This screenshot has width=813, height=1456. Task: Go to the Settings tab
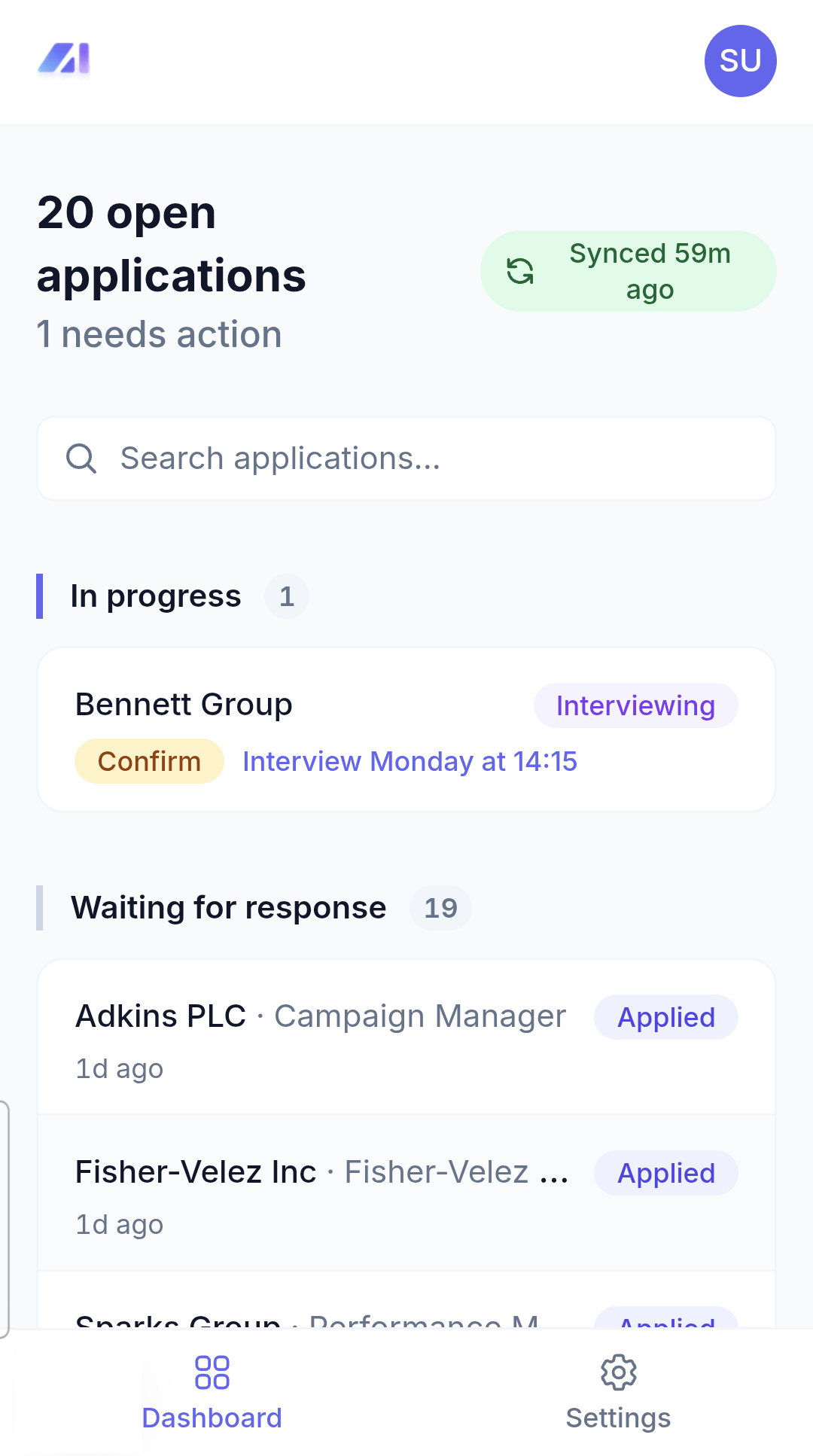point(618,1392)
